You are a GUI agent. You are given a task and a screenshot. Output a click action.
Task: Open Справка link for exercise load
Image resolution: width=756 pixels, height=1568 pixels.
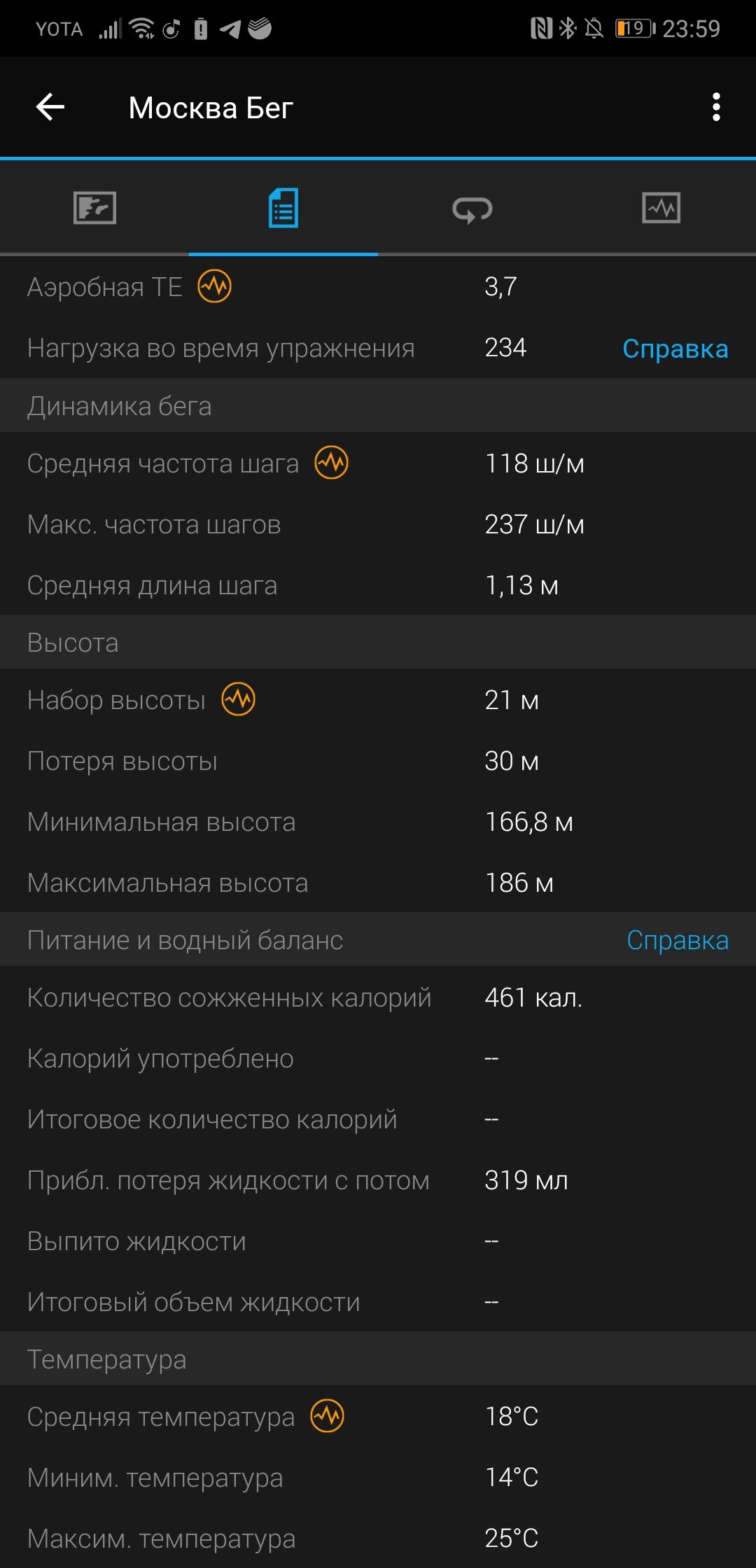[675, 349]
